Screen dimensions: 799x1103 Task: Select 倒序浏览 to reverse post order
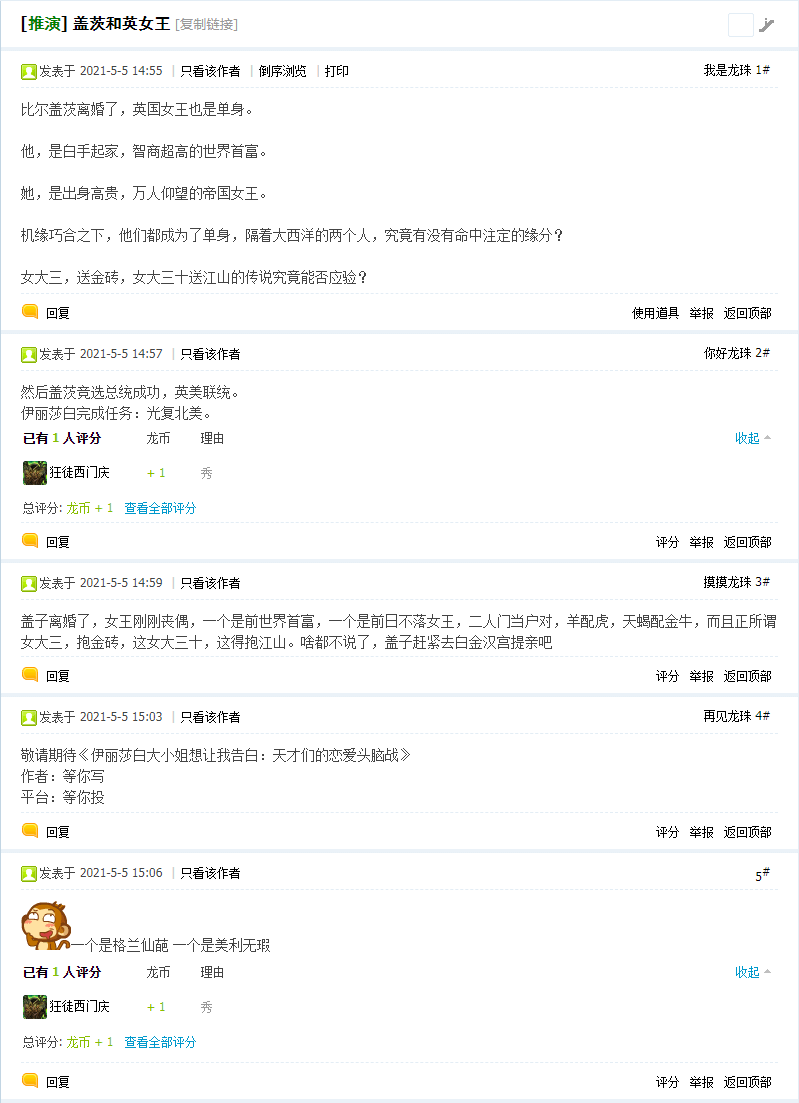283,71
